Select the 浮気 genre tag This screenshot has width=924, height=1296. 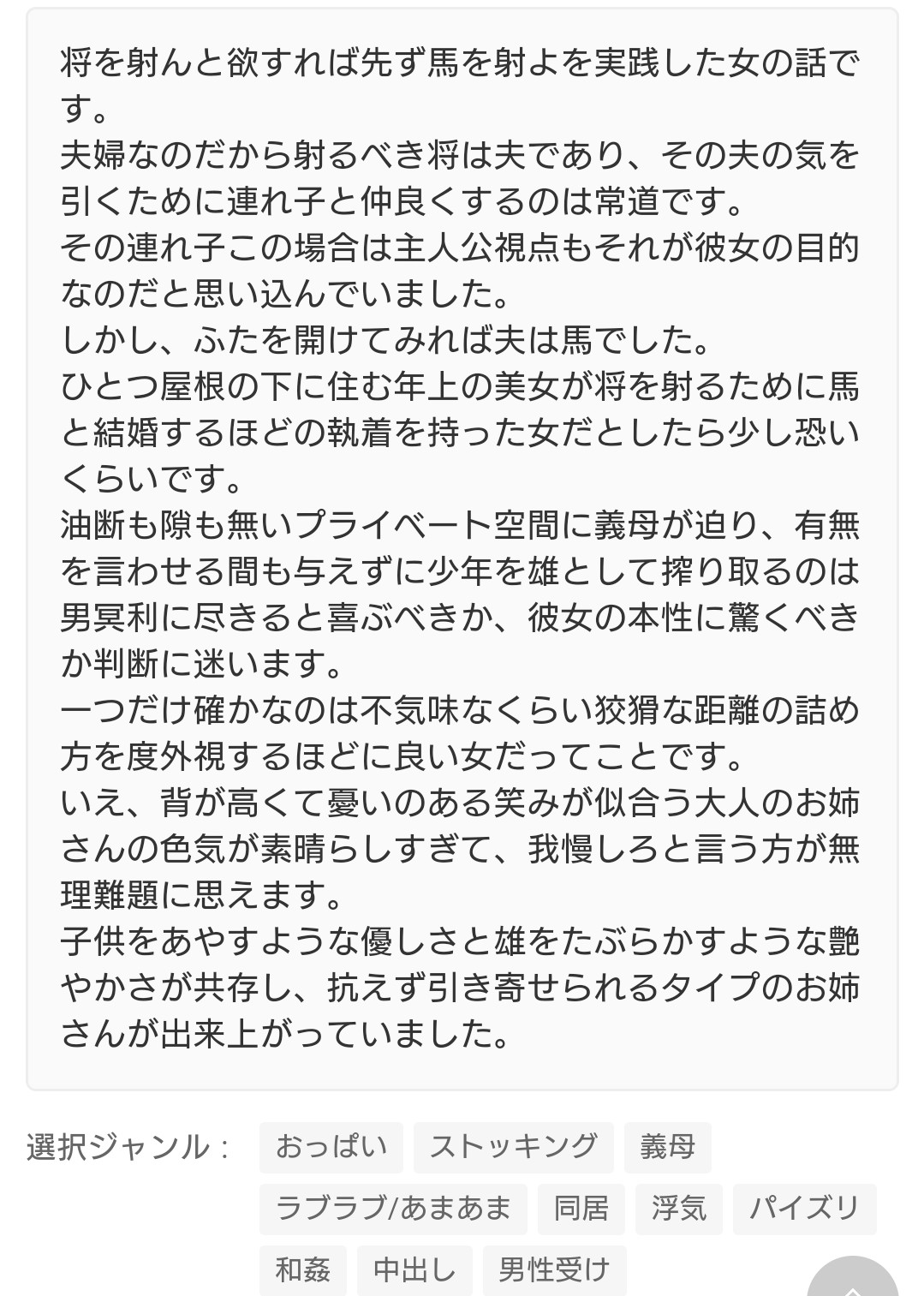679,1209
